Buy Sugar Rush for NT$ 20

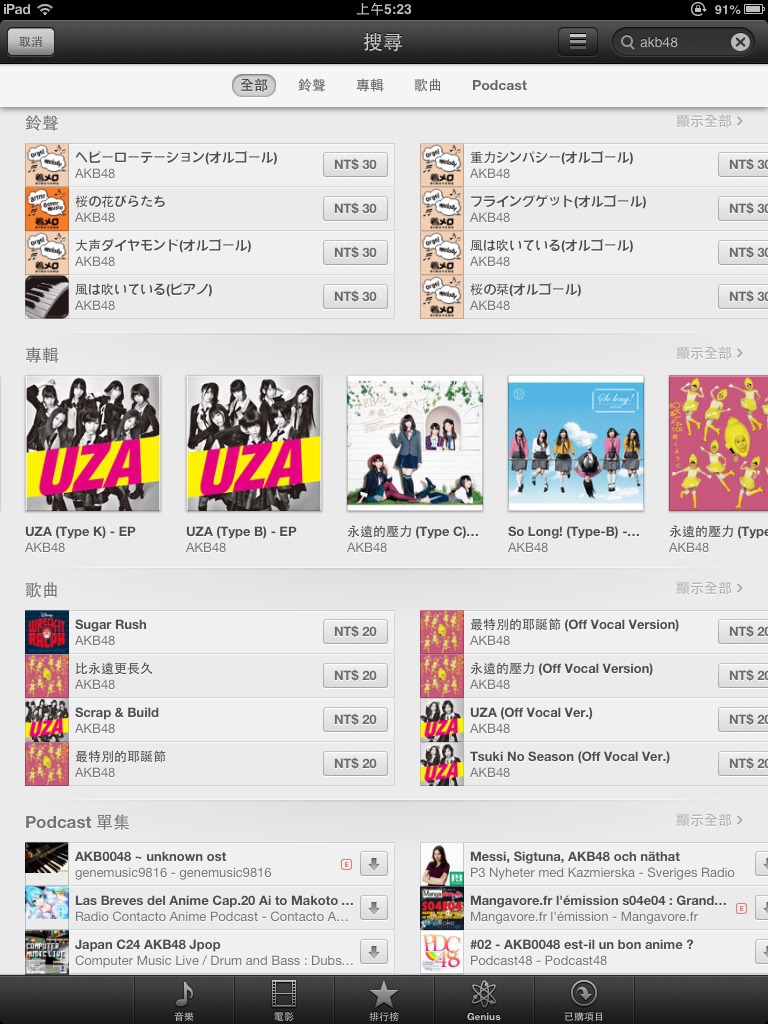point(355,632)
